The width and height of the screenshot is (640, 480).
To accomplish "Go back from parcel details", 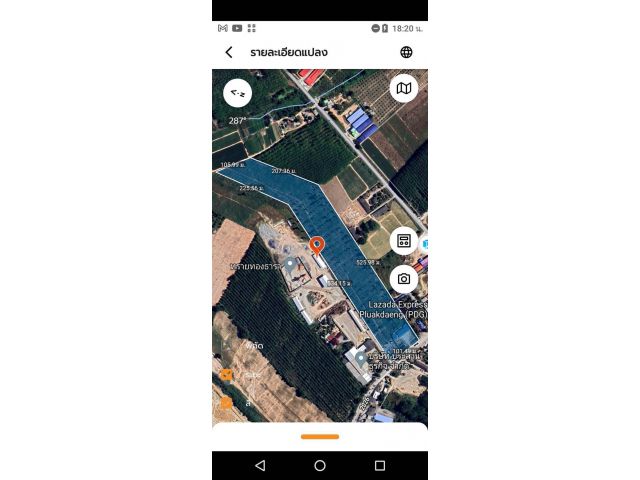I will [229, 52].
